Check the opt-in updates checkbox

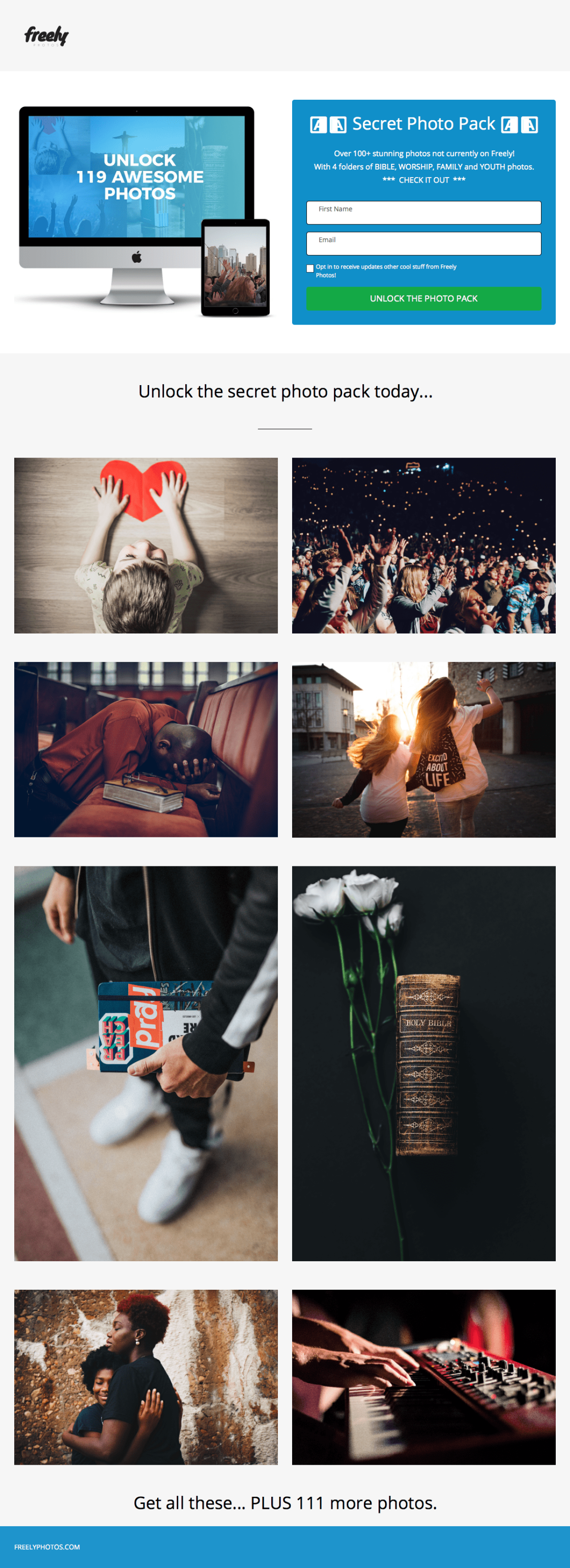click(310, 268)
